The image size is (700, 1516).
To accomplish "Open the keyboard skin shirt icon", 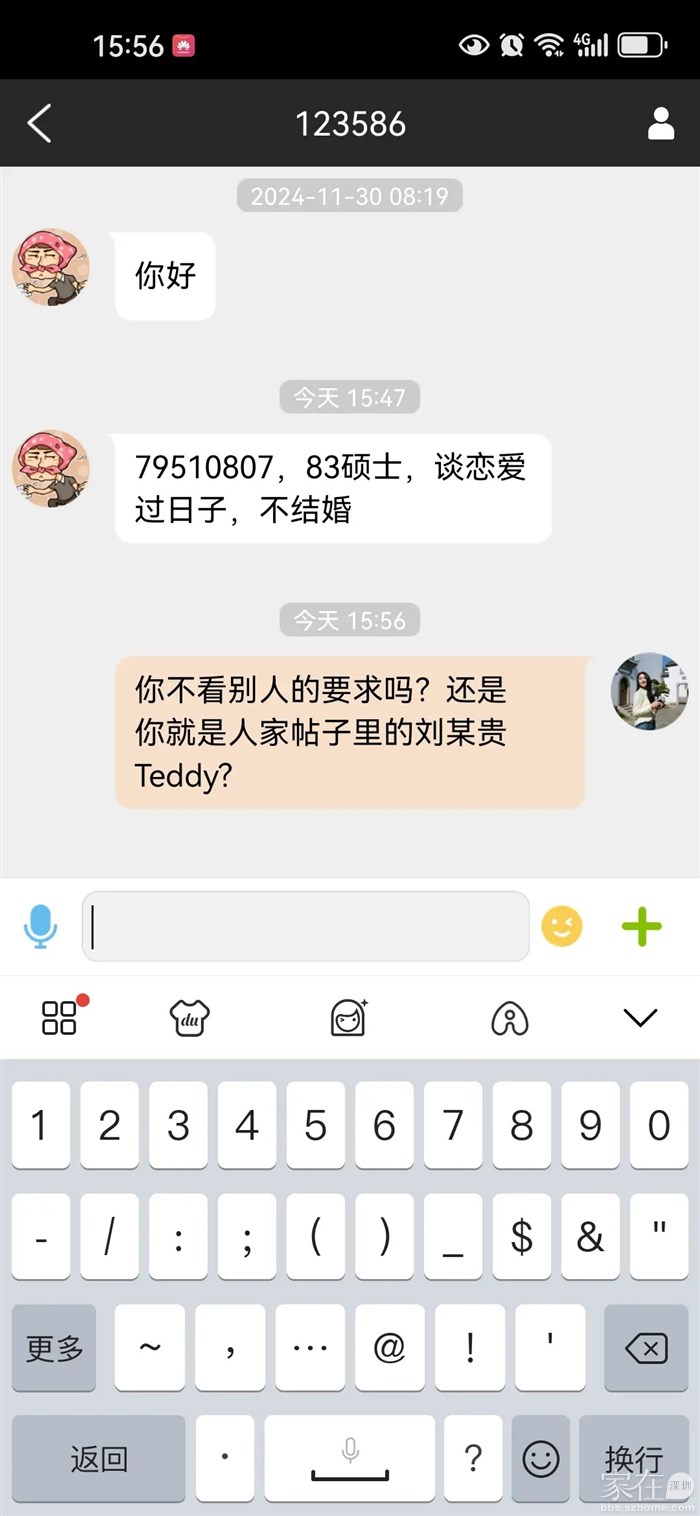I will click(189, 1018).
